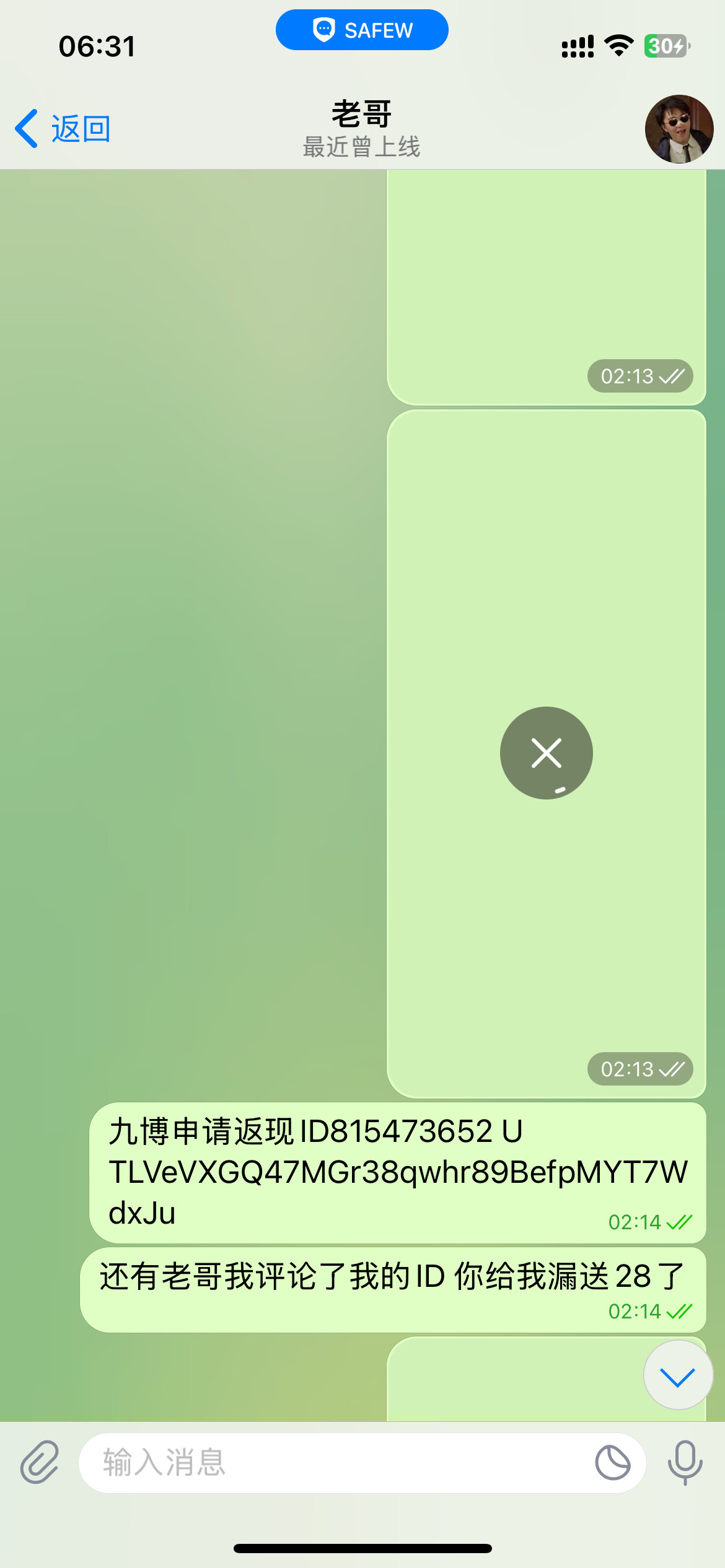Open the 老哥 chat info header

click(362, 129)
